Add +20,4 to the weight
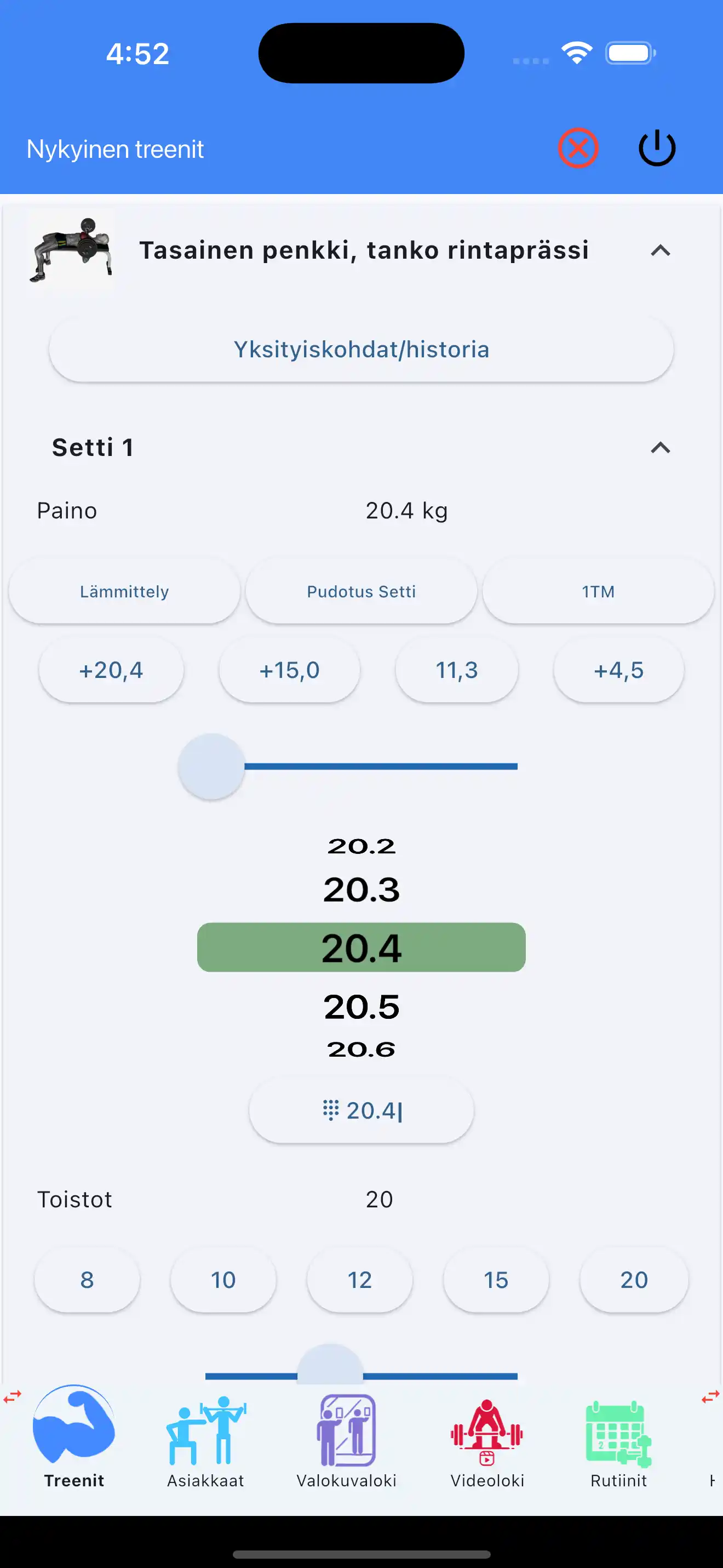This screenshot has width=723, height=1568. click(111, 670)
